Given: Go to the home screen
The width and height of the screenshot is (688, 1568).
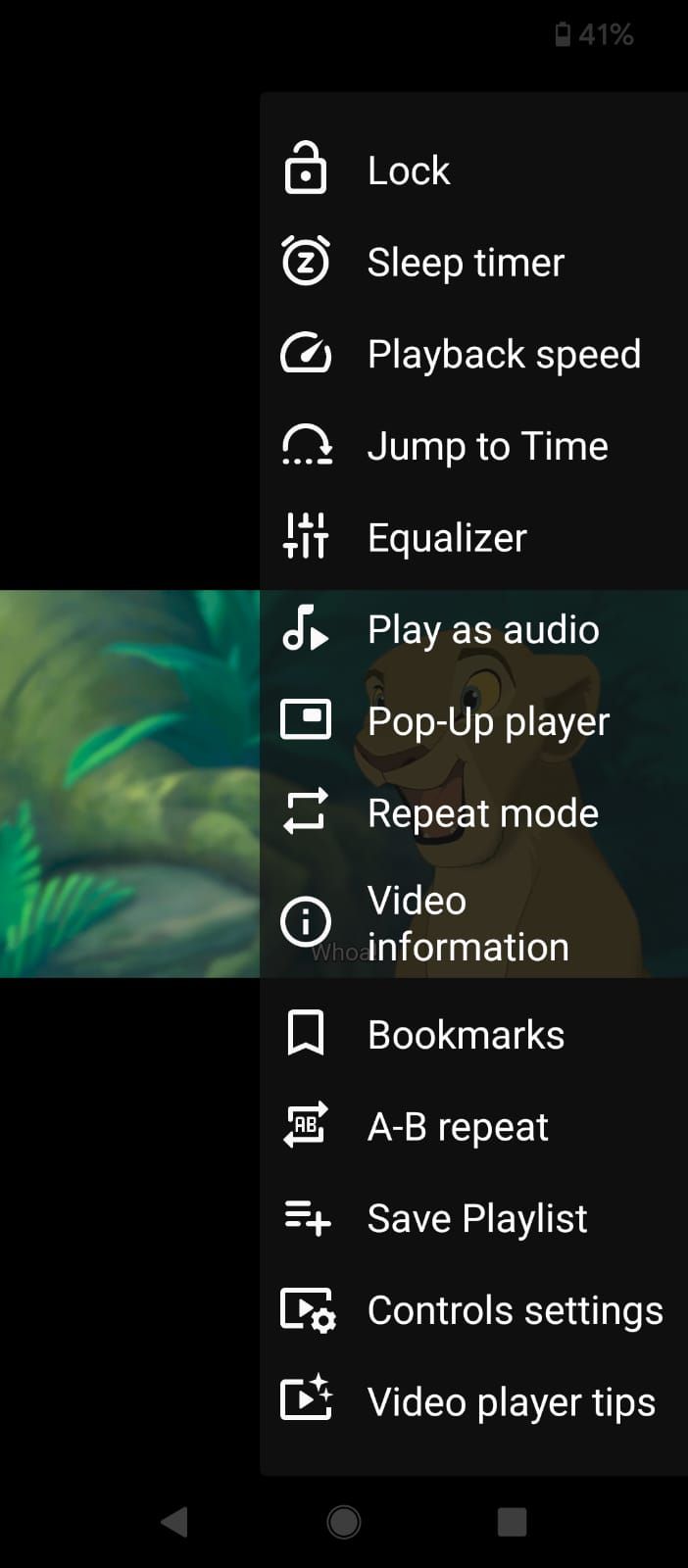Looking at the screenshot, I should click(x=344, y=1522).
